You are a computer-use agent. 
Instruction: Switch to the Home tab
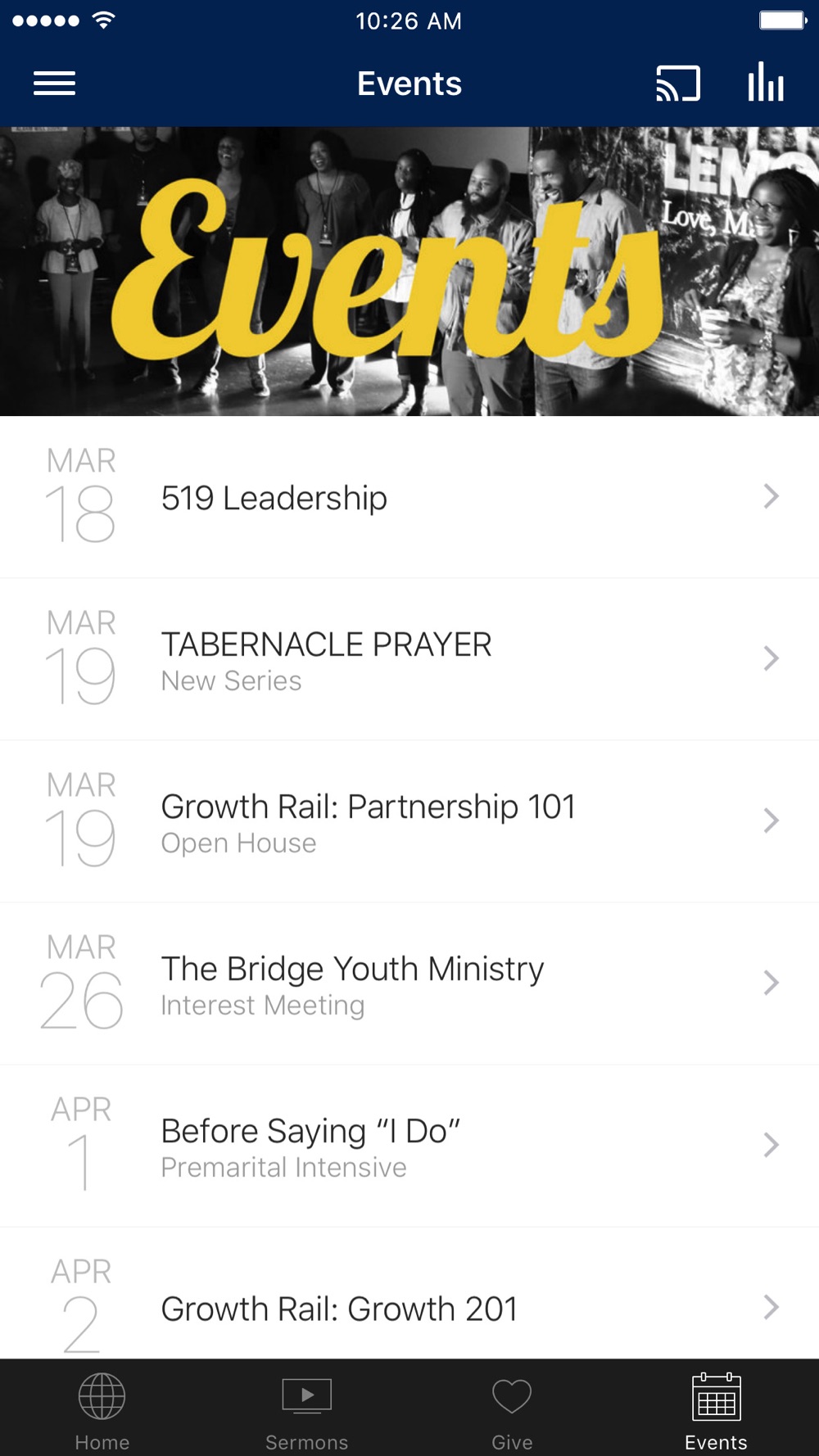(102, 1410)
